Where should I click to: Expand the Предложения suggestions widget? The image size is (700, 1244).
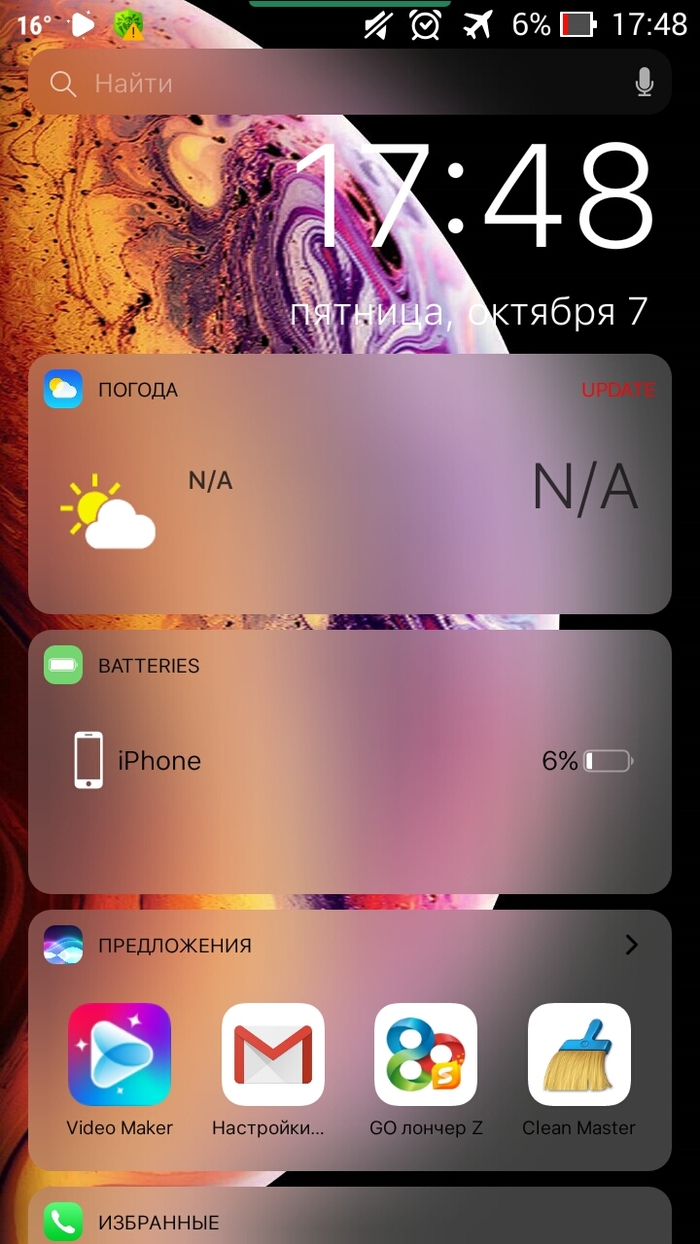pyautogui.click(x=631, y=945)
